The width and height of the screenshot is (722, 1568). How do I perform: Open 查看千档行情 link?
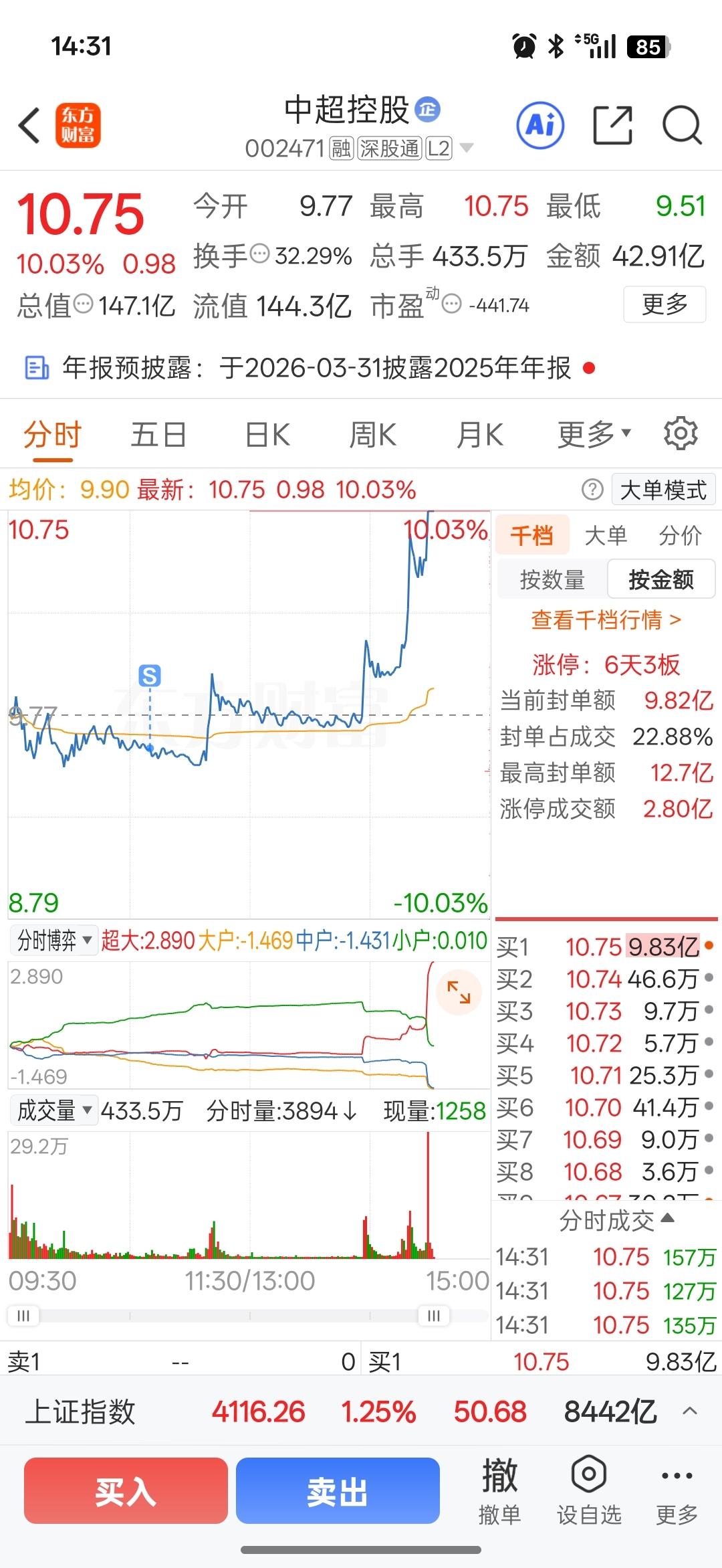point(606,620)
